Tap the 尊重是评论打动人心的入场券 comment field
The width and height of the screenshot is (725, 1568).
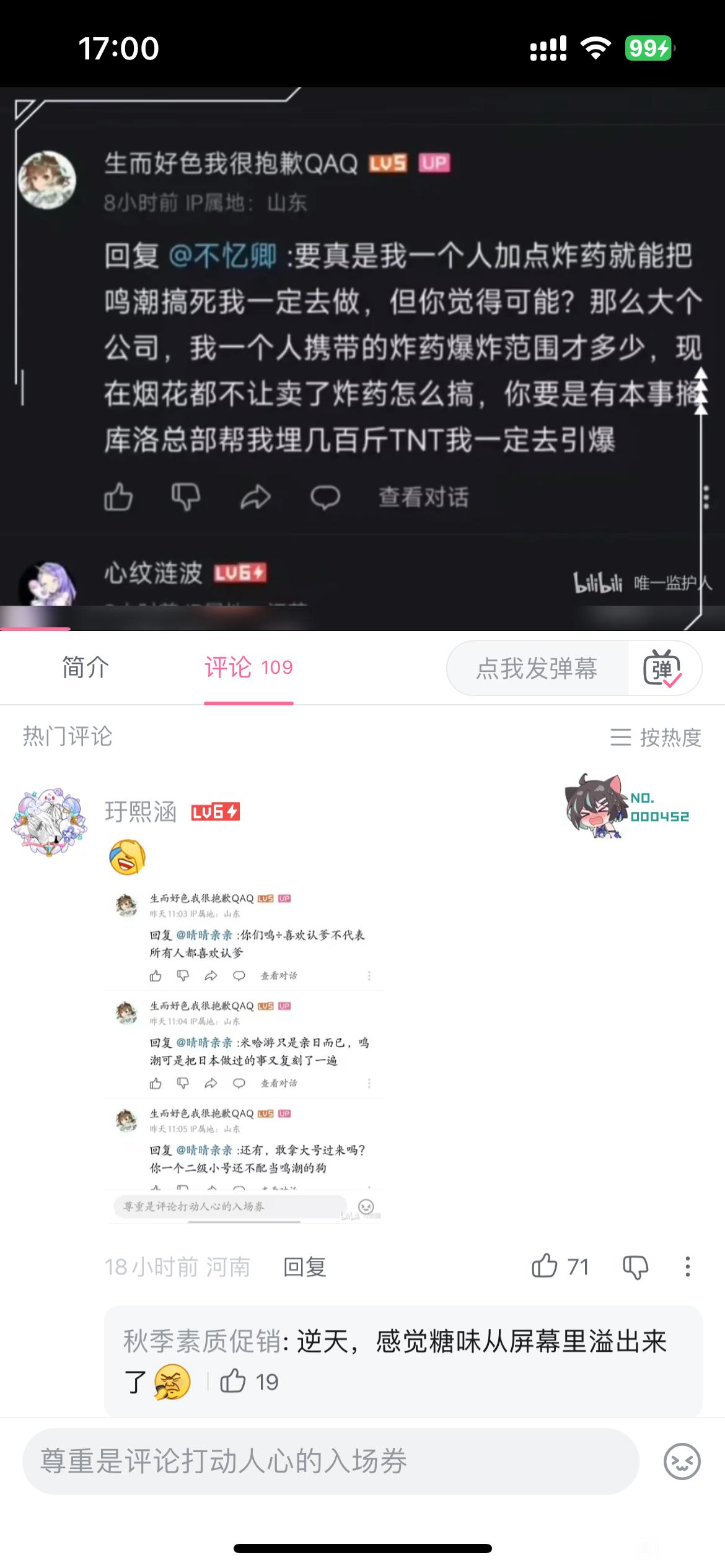click(331, 1461)
